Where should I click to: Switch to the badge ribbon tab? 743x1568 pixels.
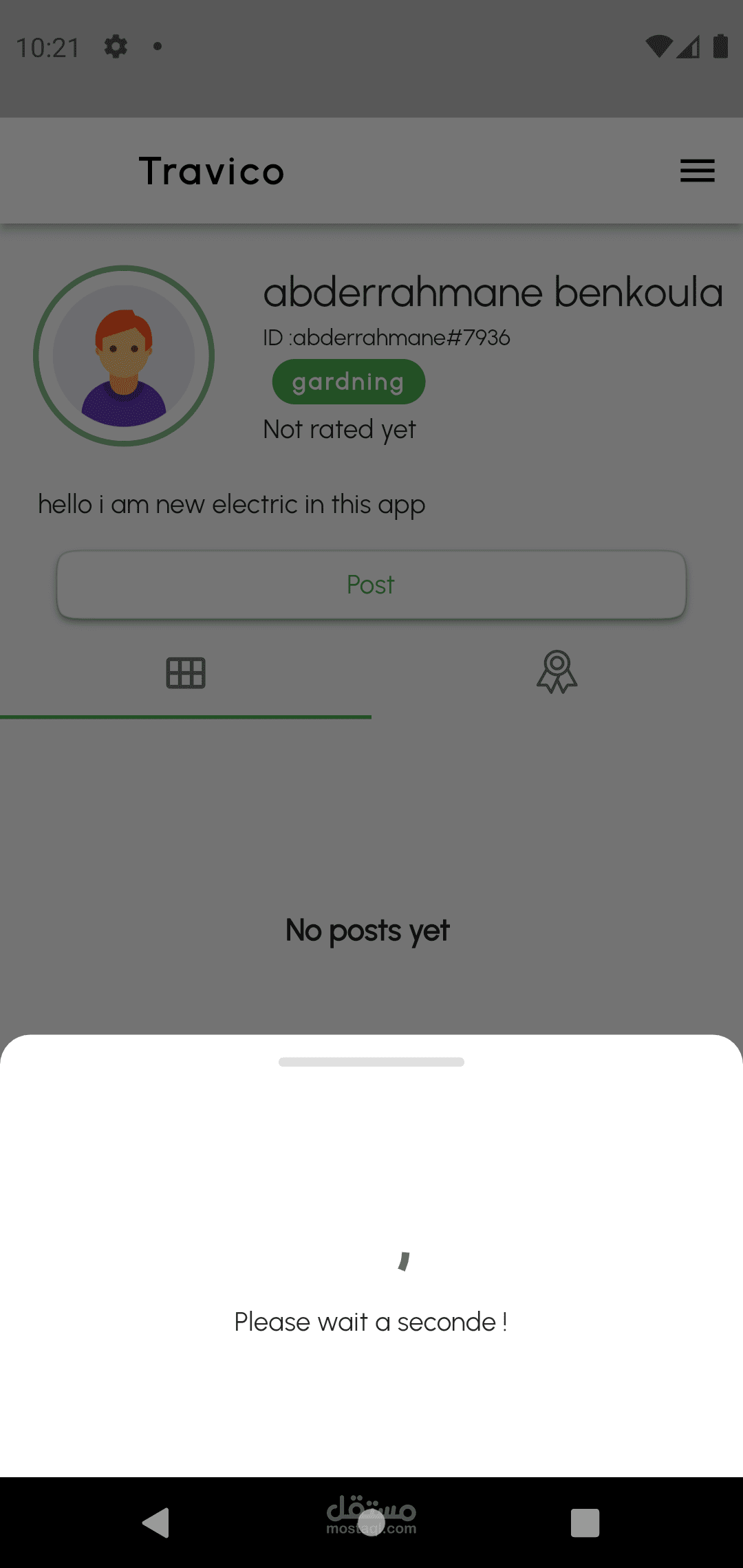coord(557,672)
